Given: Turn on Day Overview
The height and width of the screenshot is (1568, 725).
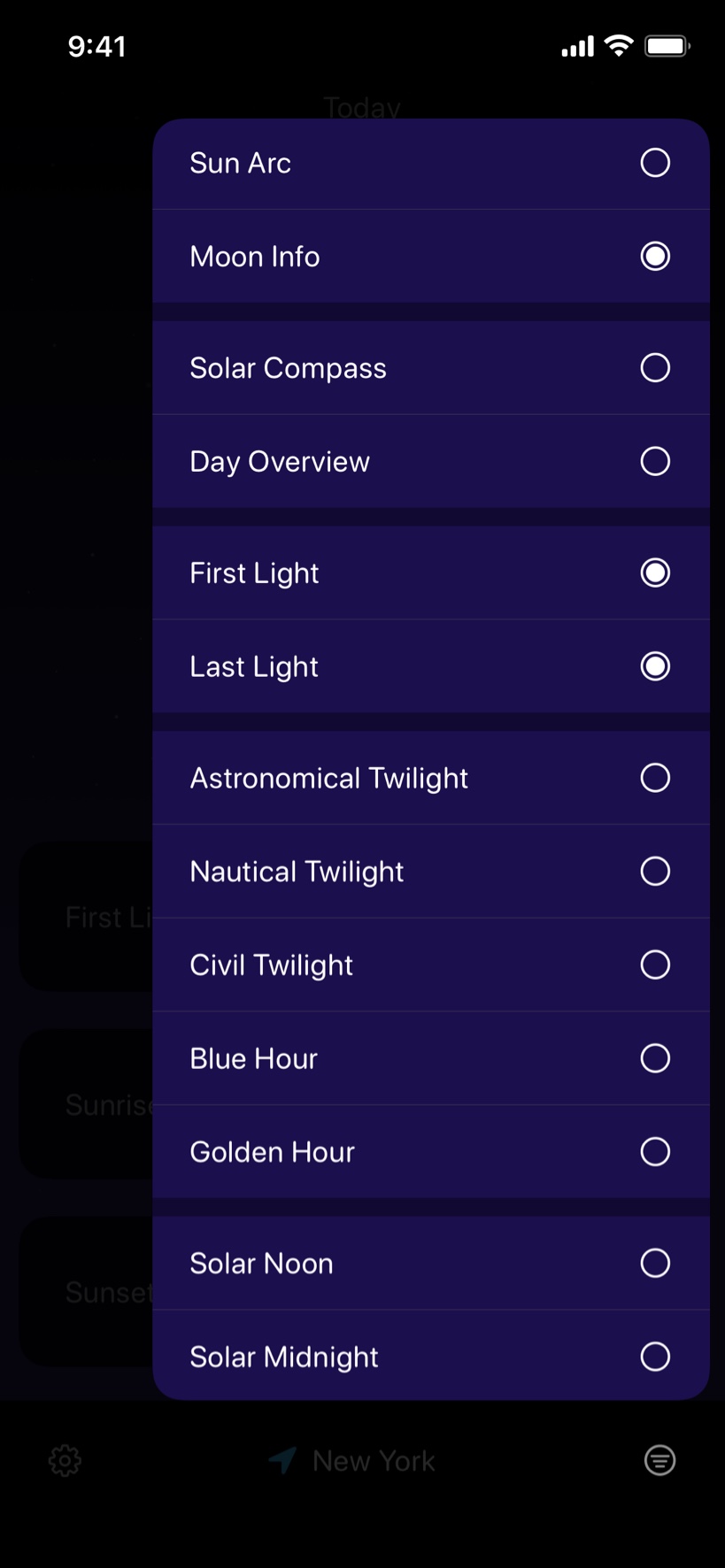Looking at the screenshot, I should pyautogui.click(x=431, y=461).
